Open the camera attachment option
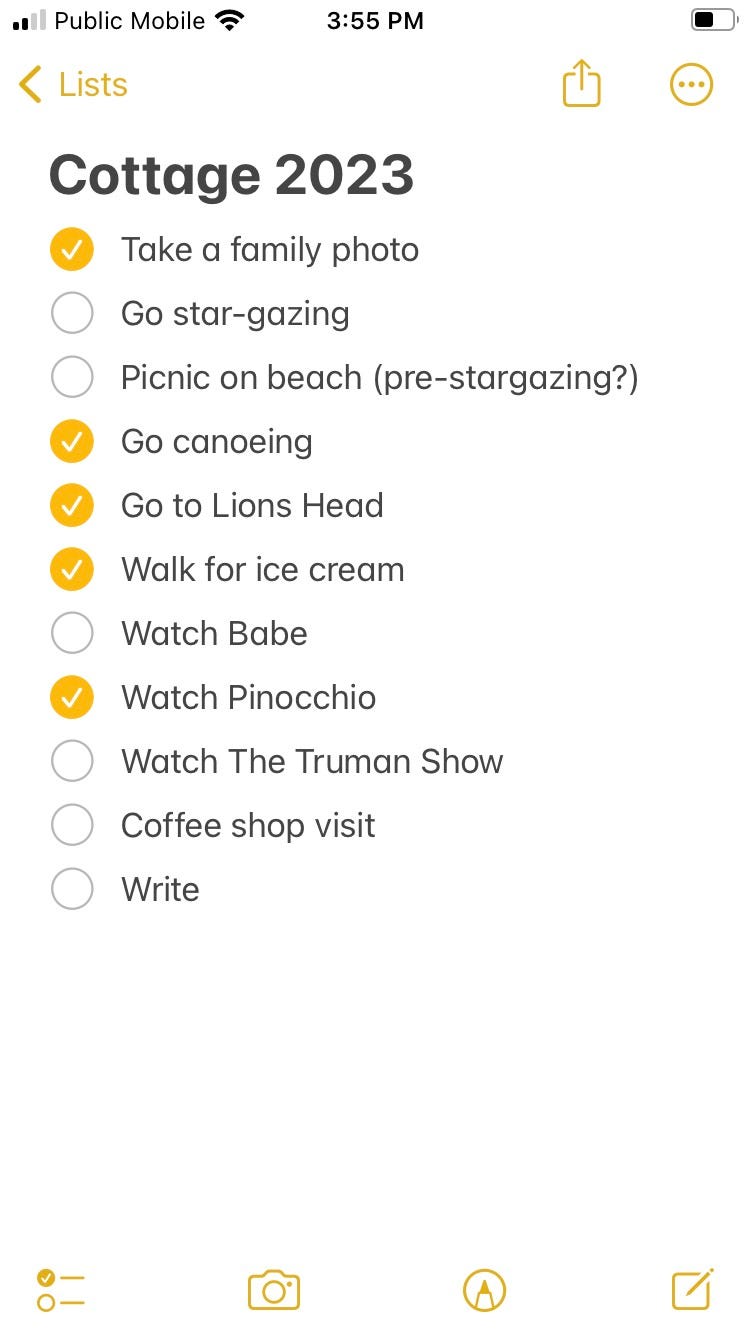The image size is (750, 1334). [274, 1290]
